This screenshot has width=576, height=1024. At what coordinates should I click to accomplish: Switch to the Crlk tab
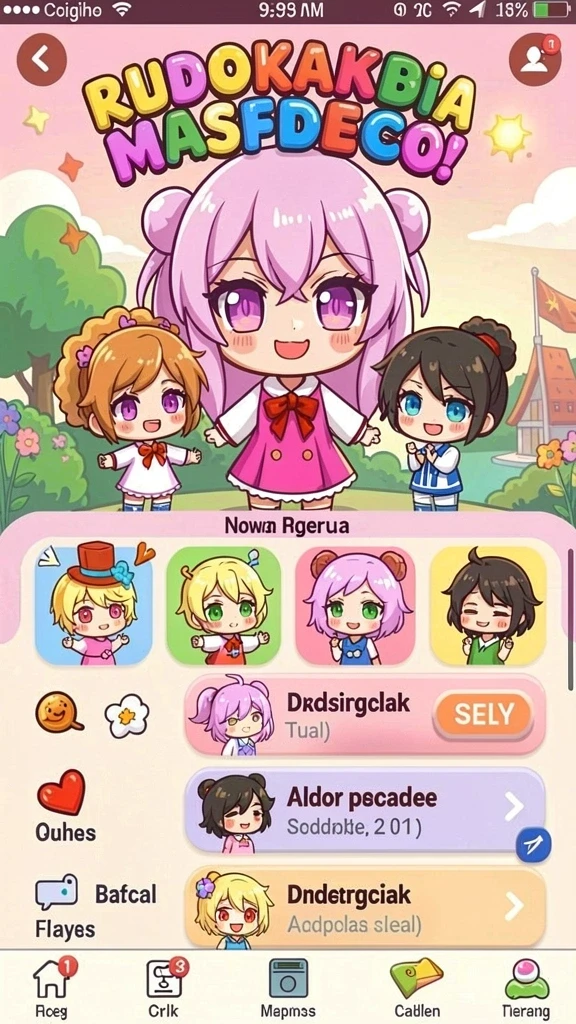pyautogui.click(x=165, y=988)
